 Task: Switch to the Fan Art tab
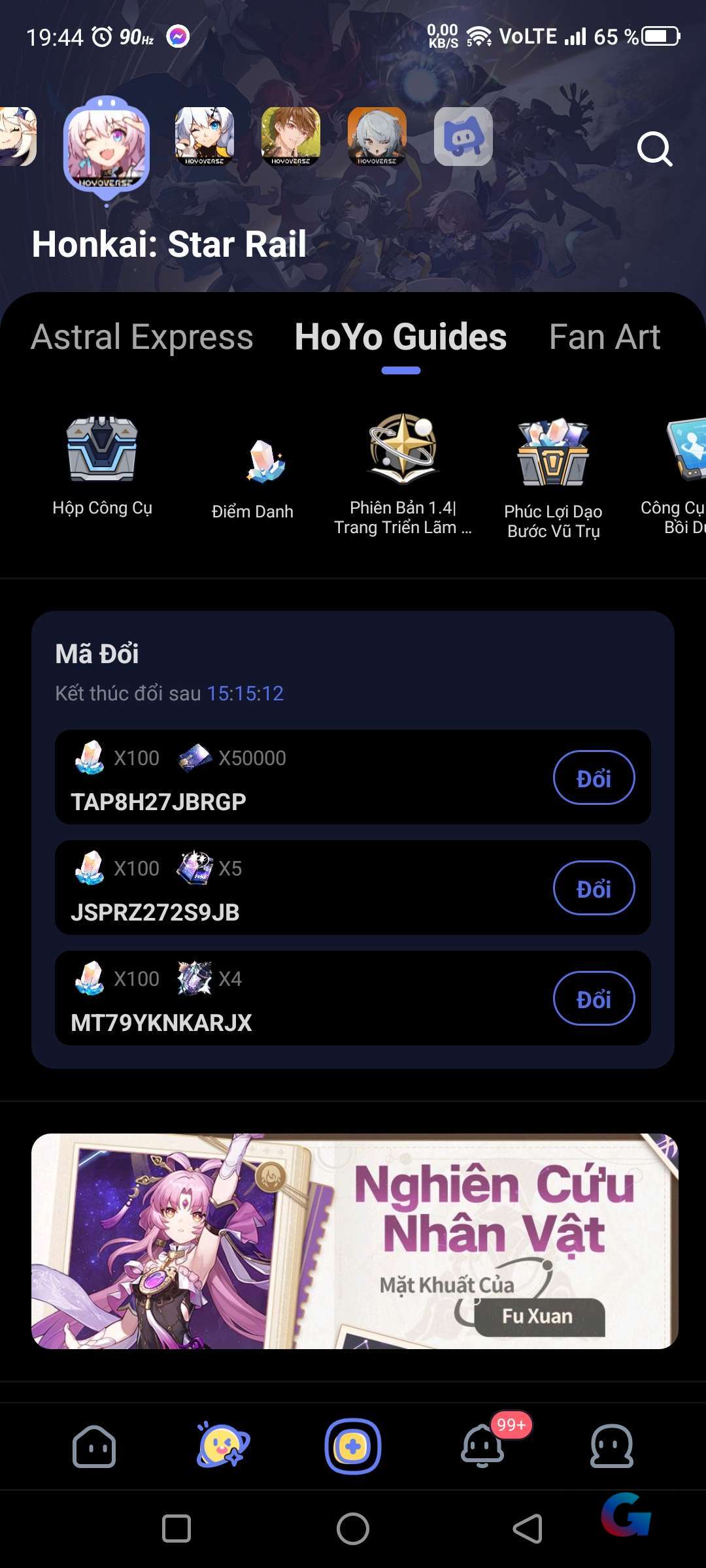(605, 337)
